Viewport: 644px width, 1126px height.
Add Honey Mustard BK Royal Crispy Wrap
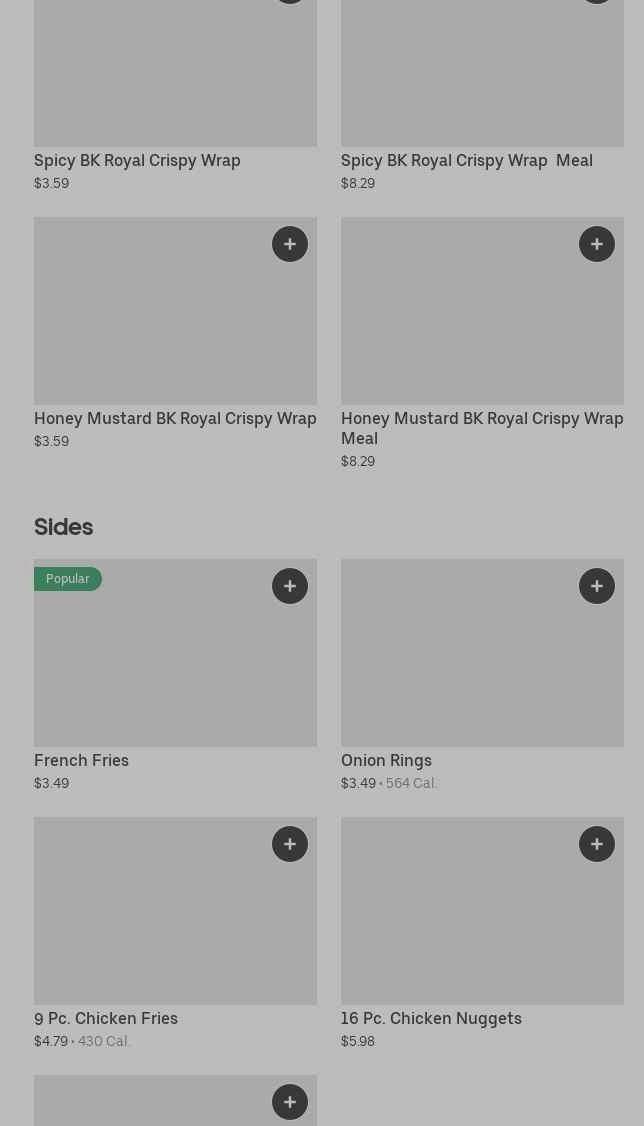click(x=290, y=244)
